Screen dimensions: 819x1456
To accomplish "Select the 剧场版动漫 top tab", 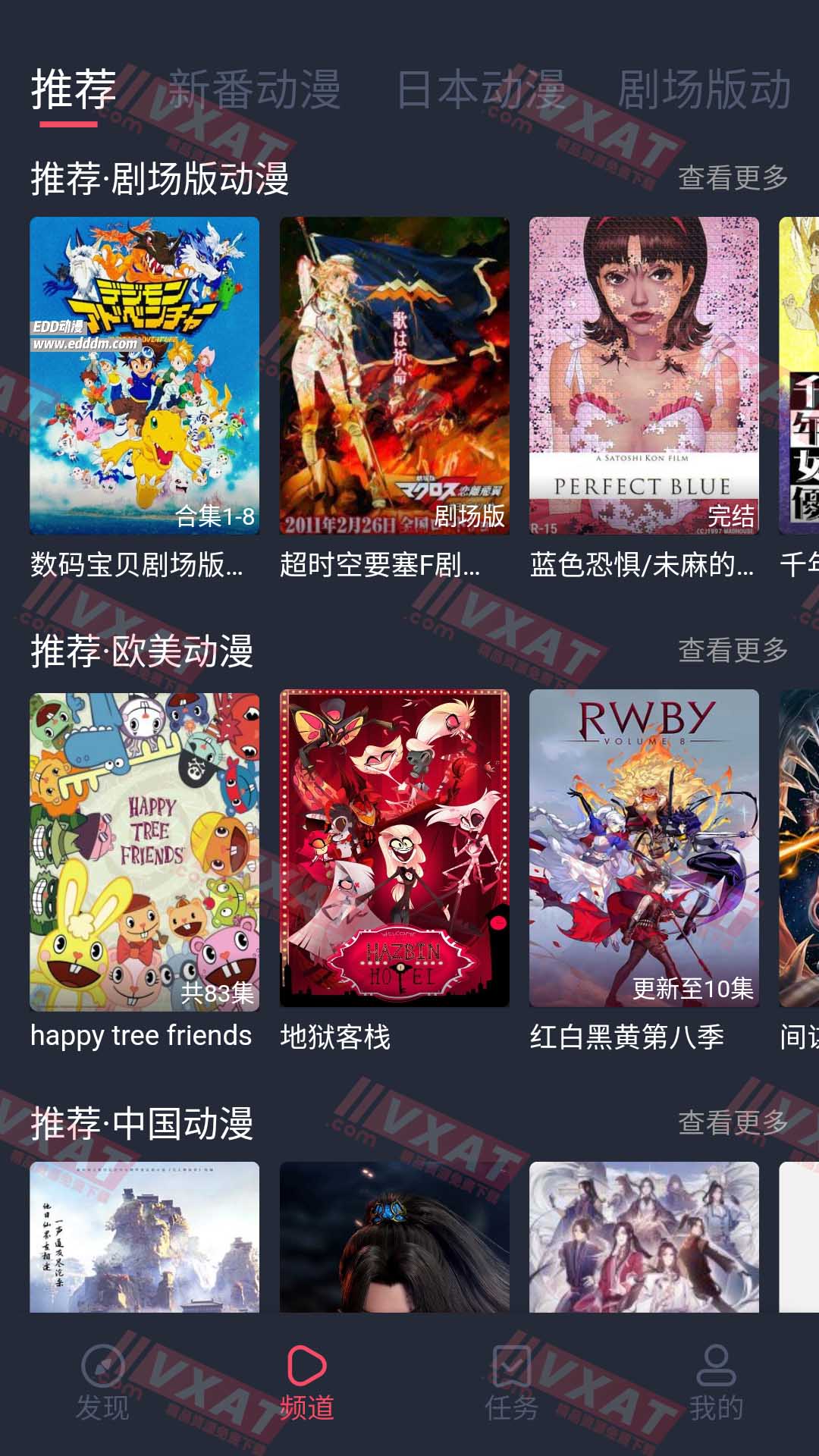I will point(705,89).
